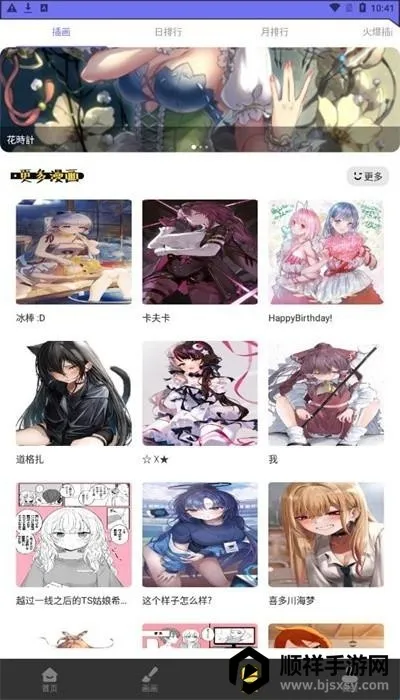Image resolution: width=400 pixels, height=700 pixels.
Task: Select the 插画 tab
Action: tap(62, 32)
